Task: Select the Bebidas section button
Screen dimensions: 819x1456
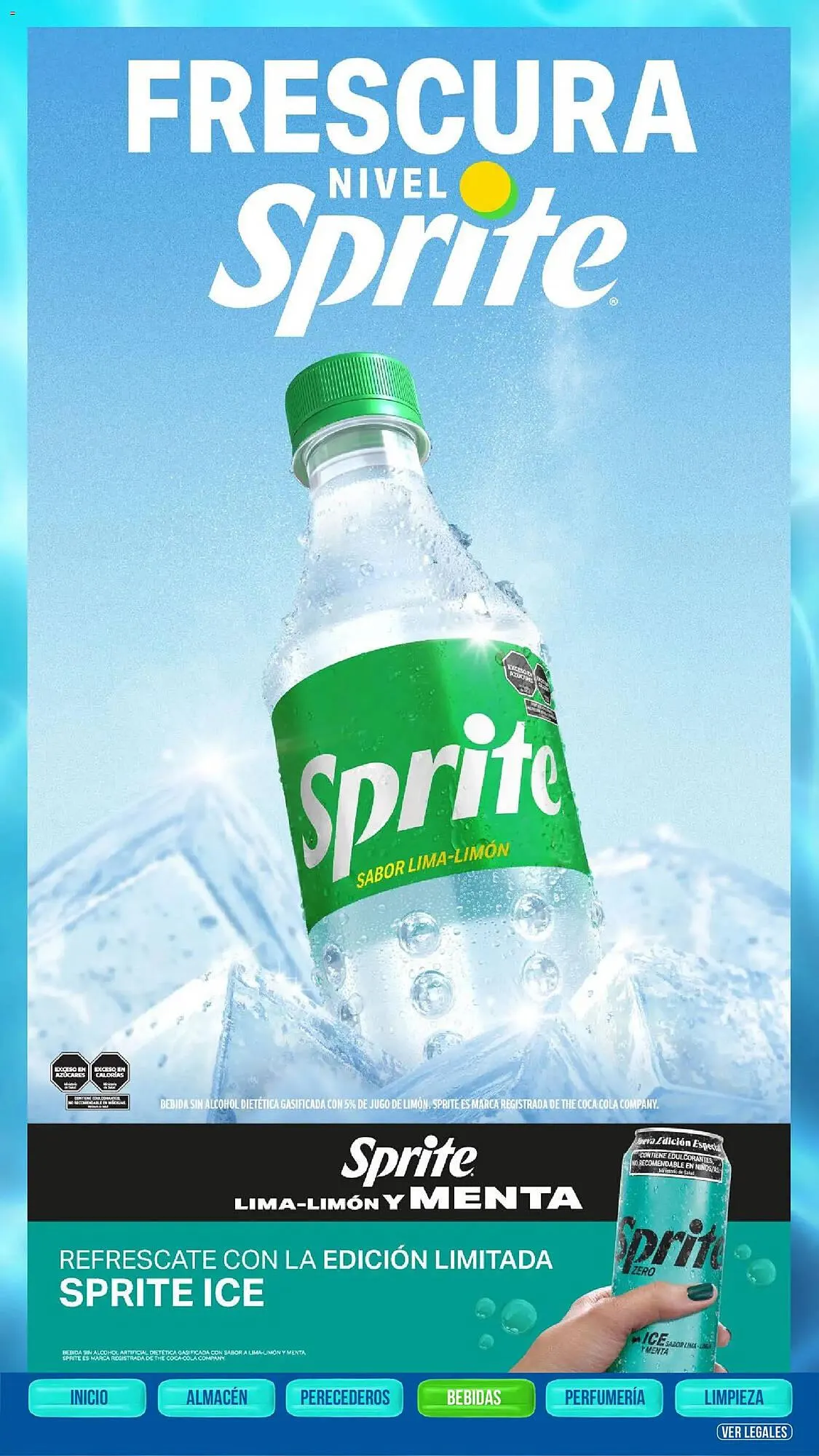Action: click(474, 1397)
